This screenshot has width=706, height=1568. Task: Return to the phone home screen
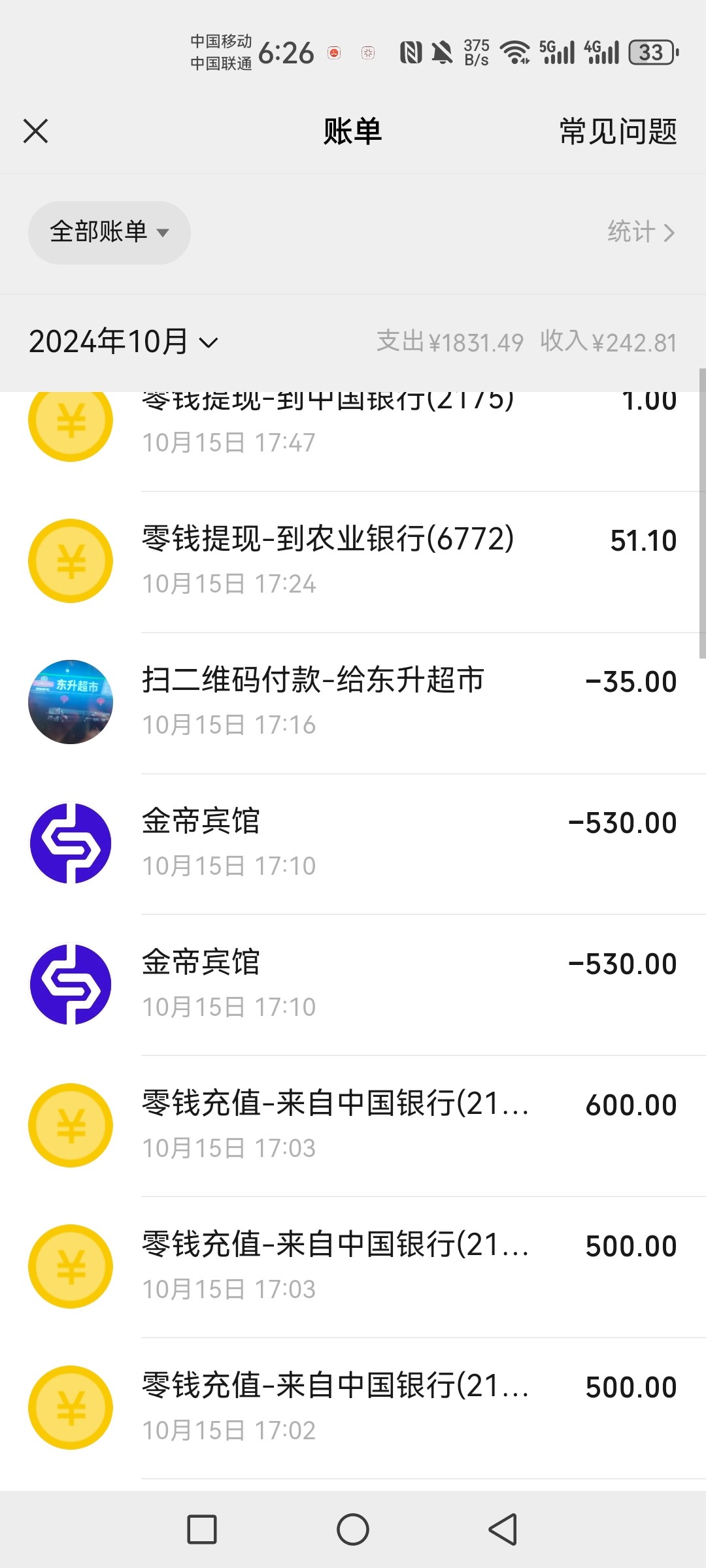(353, 1529)
